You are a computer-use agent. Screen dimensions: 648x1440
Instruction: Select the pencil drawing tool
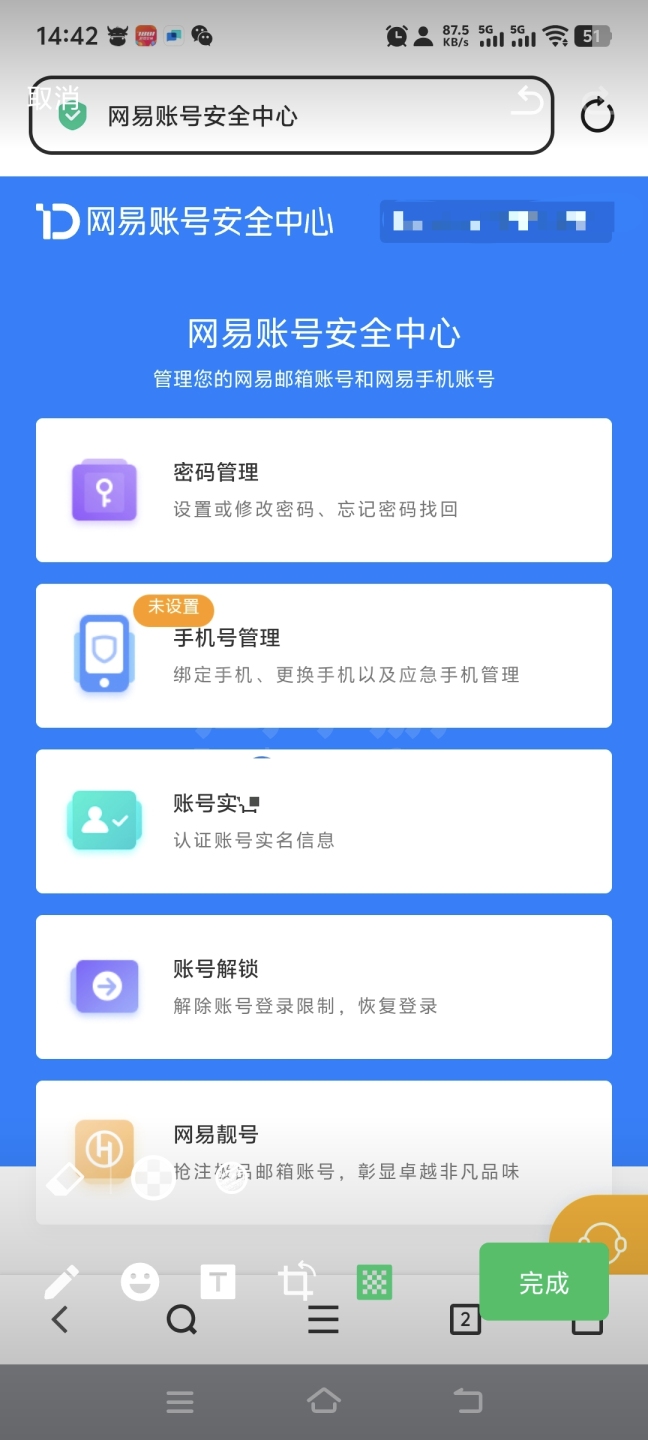(x=61, y=1281)
